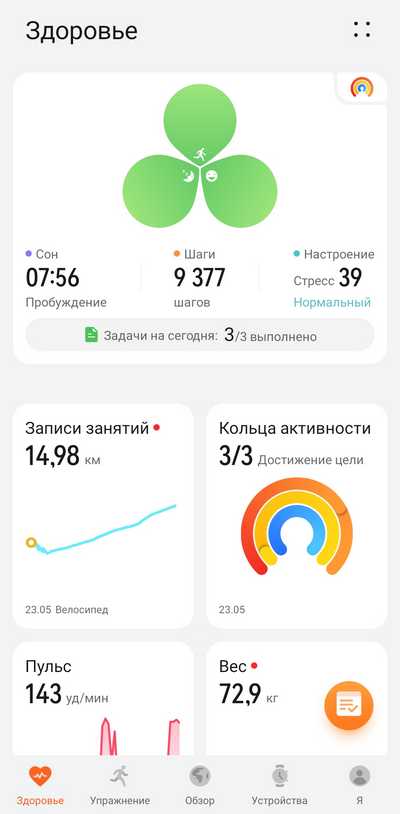
Task: Open the Я profile tab
Action: coord(360,785)
